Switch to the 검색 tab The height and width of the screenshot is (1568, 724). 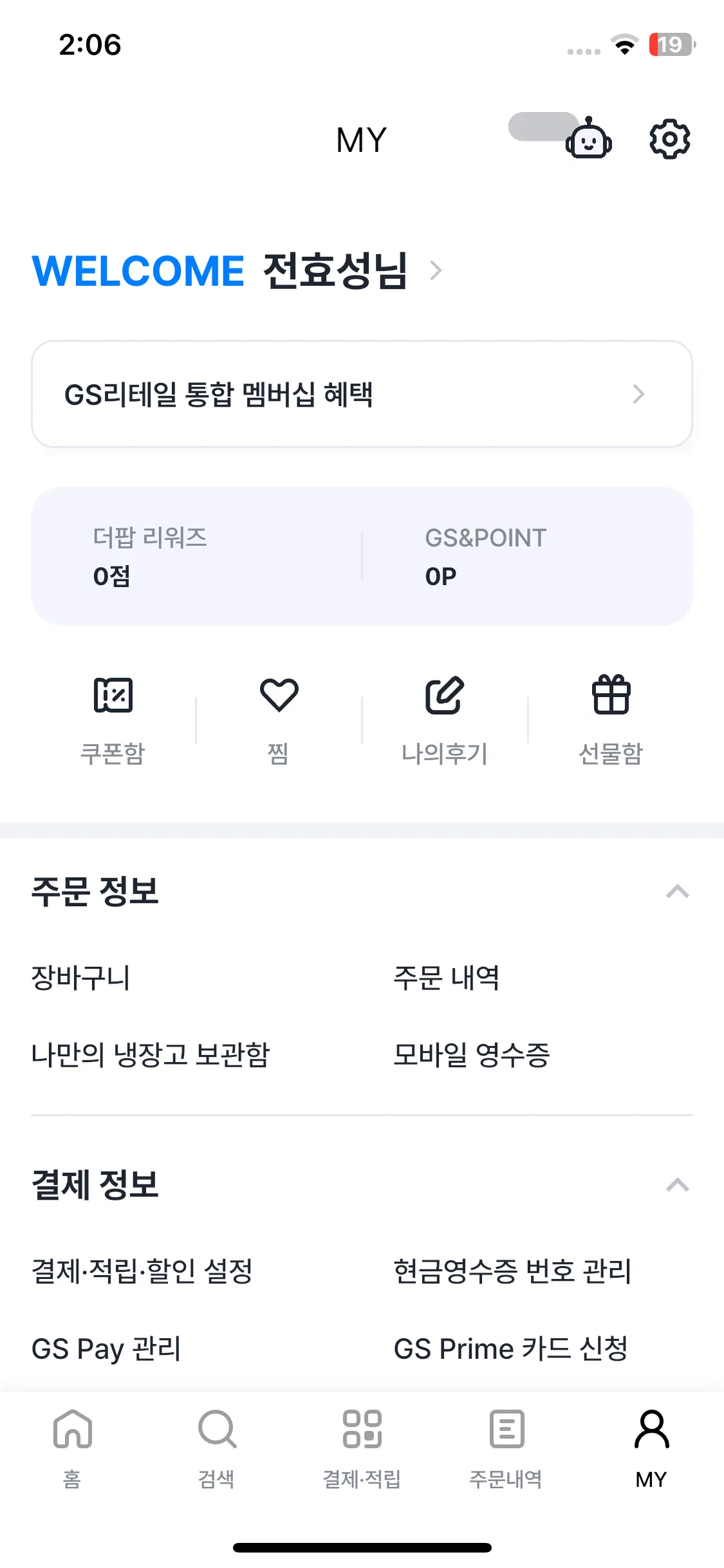[217, 1446]
